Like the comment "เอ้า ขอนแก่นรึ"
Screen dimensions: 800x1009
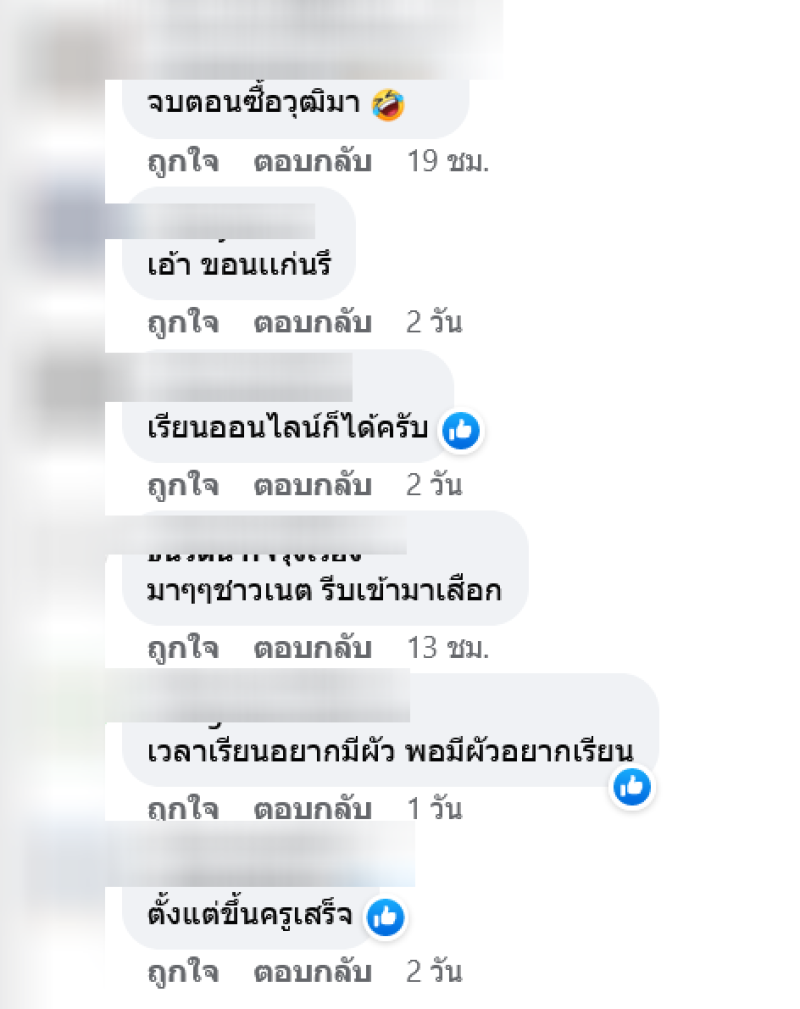183,323
